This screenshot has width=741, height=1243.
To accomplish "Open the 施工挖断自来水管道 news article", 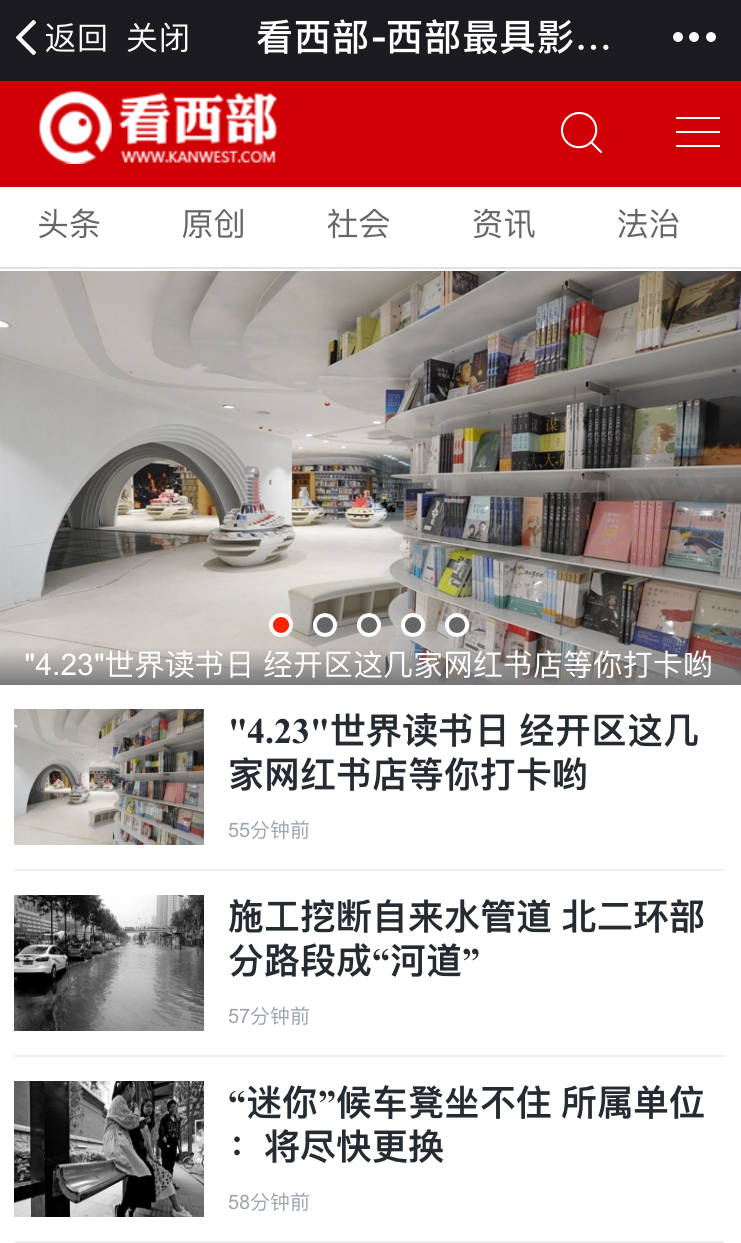I will (466, 939).
